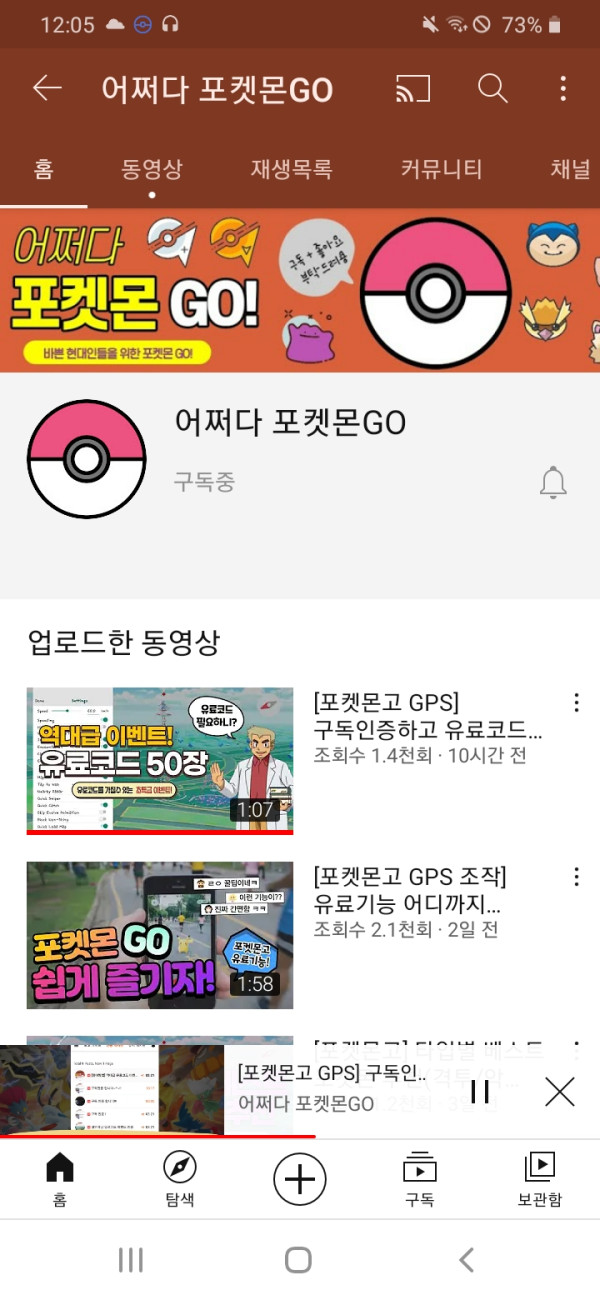Open the channel notification bell

coord(552,482)
